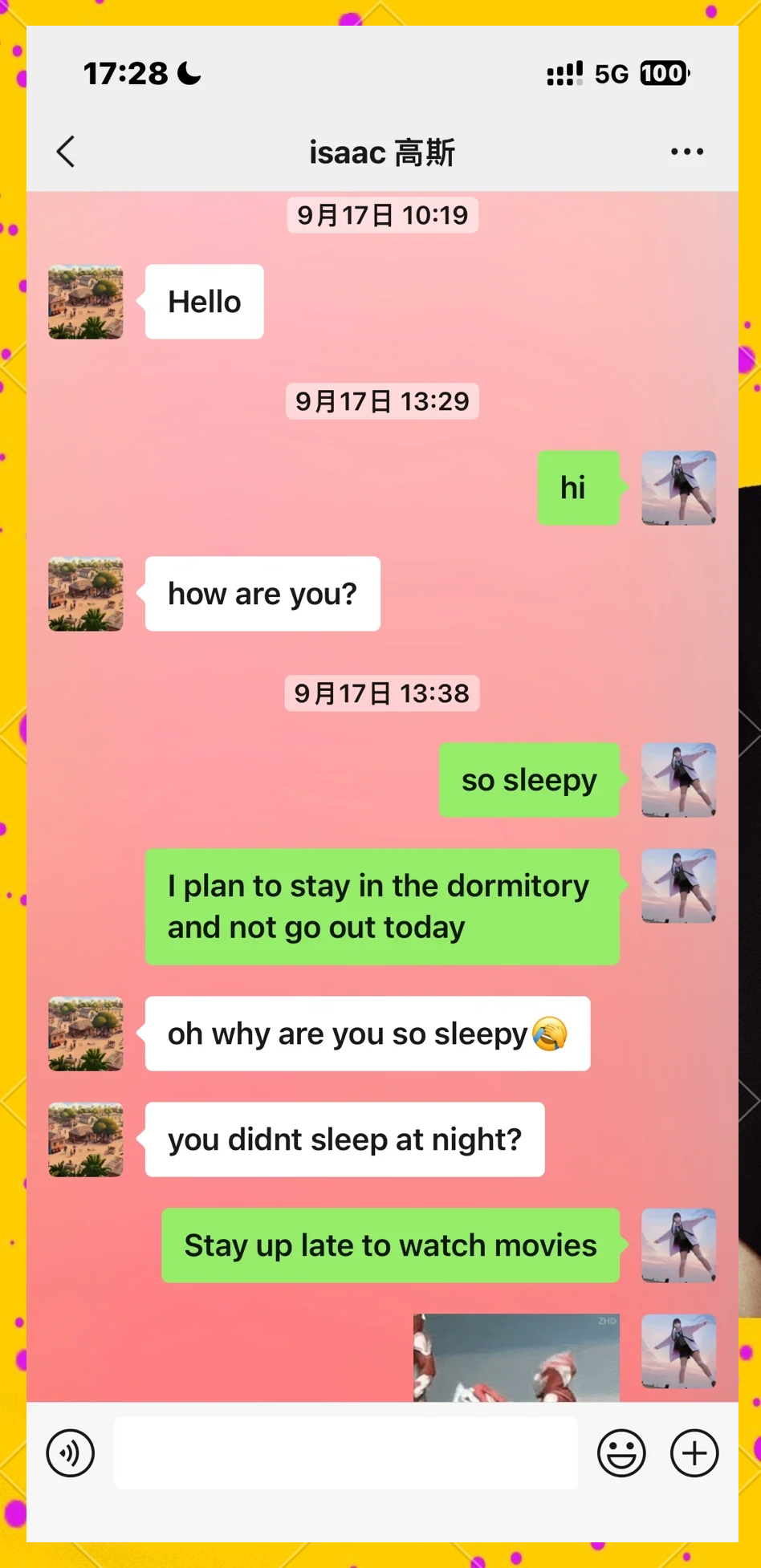Open the sent image at the bottom
The width and height of the screenshot is (761, 1568).
(x=516, y=1358)
